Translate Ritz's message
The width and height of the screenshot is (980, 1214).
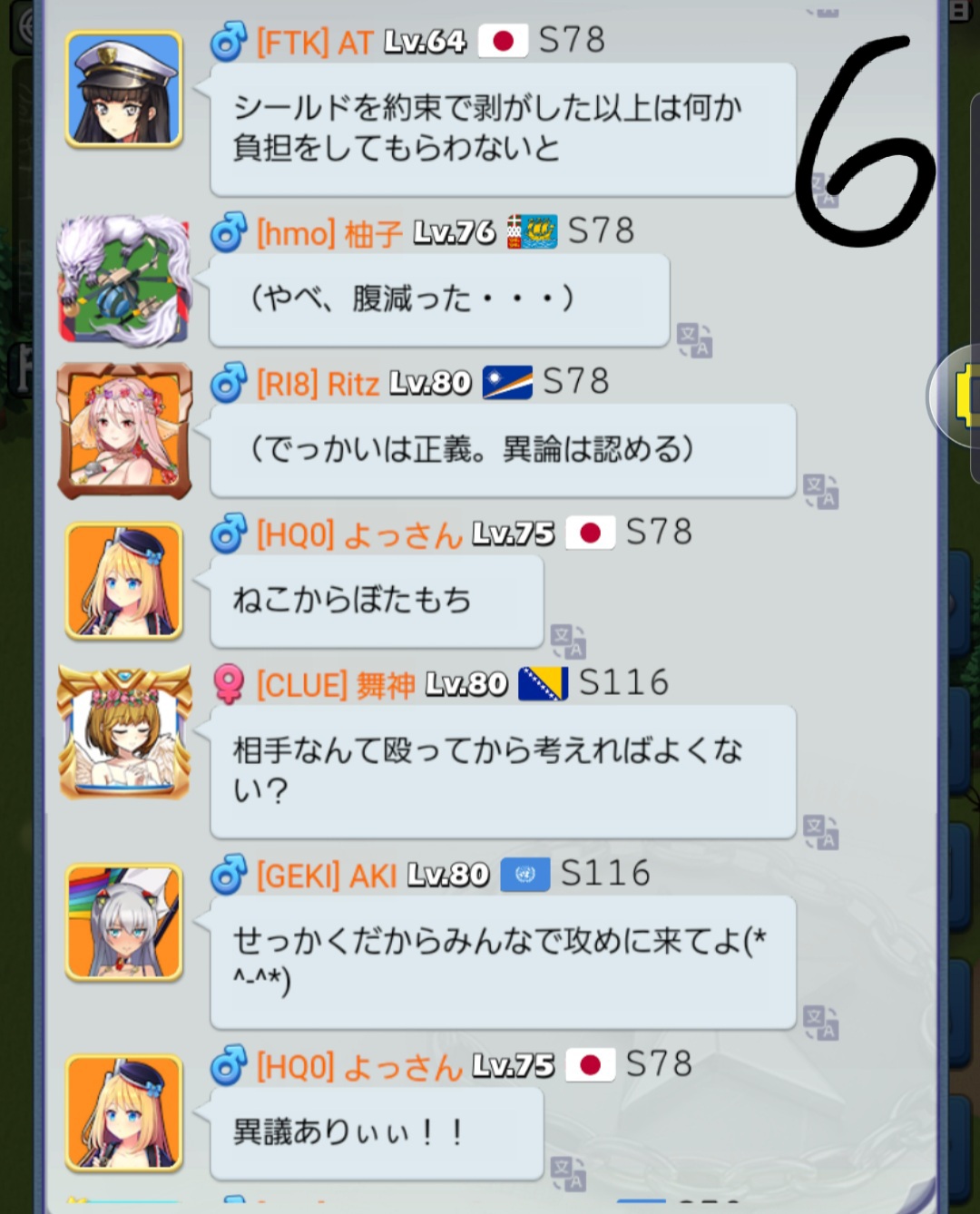pyautogui.click(x=820, y=491)
